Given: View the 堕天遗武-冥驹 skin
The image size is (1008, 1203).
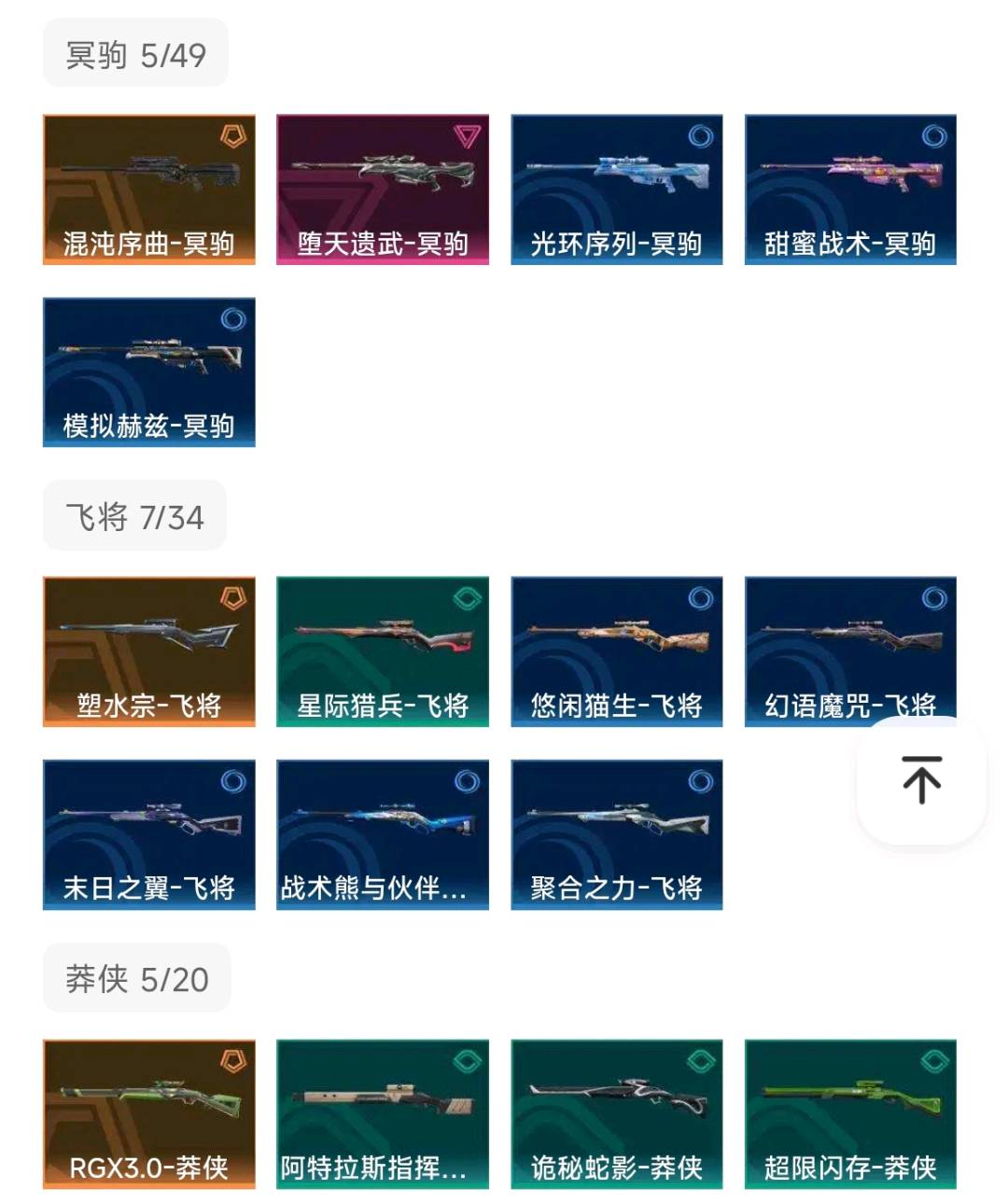Looking at the screenshot, I should tap(383, 189).
